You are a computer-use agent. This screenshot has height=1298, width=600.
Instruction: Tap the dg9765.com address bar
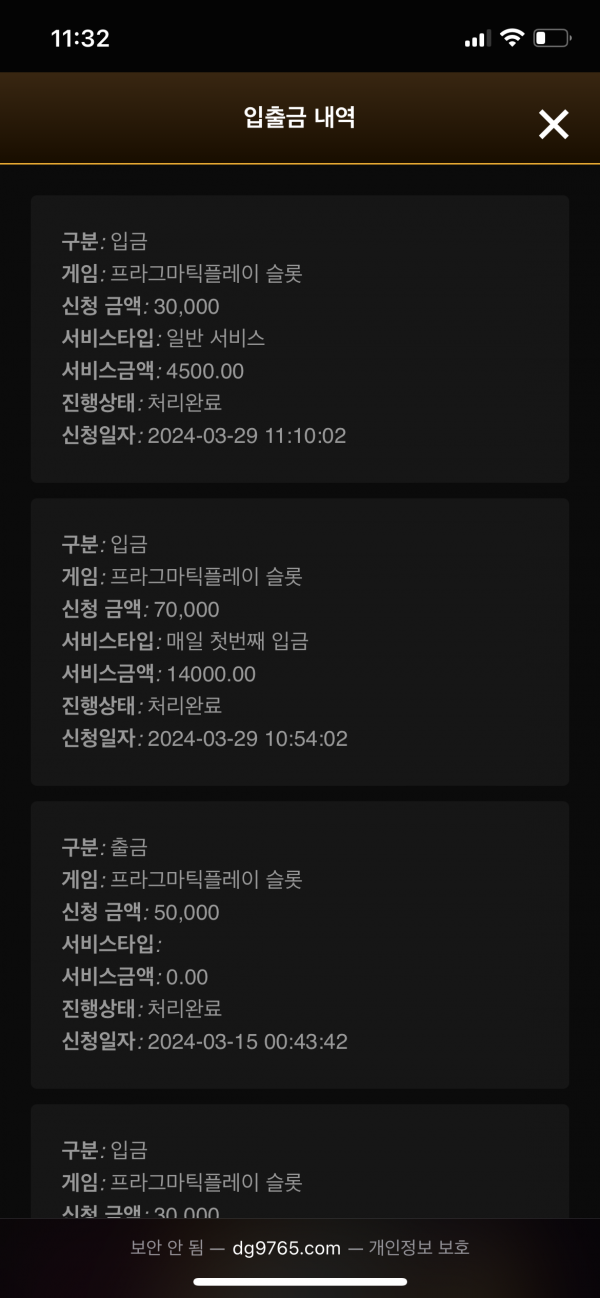coord(300,1247)
